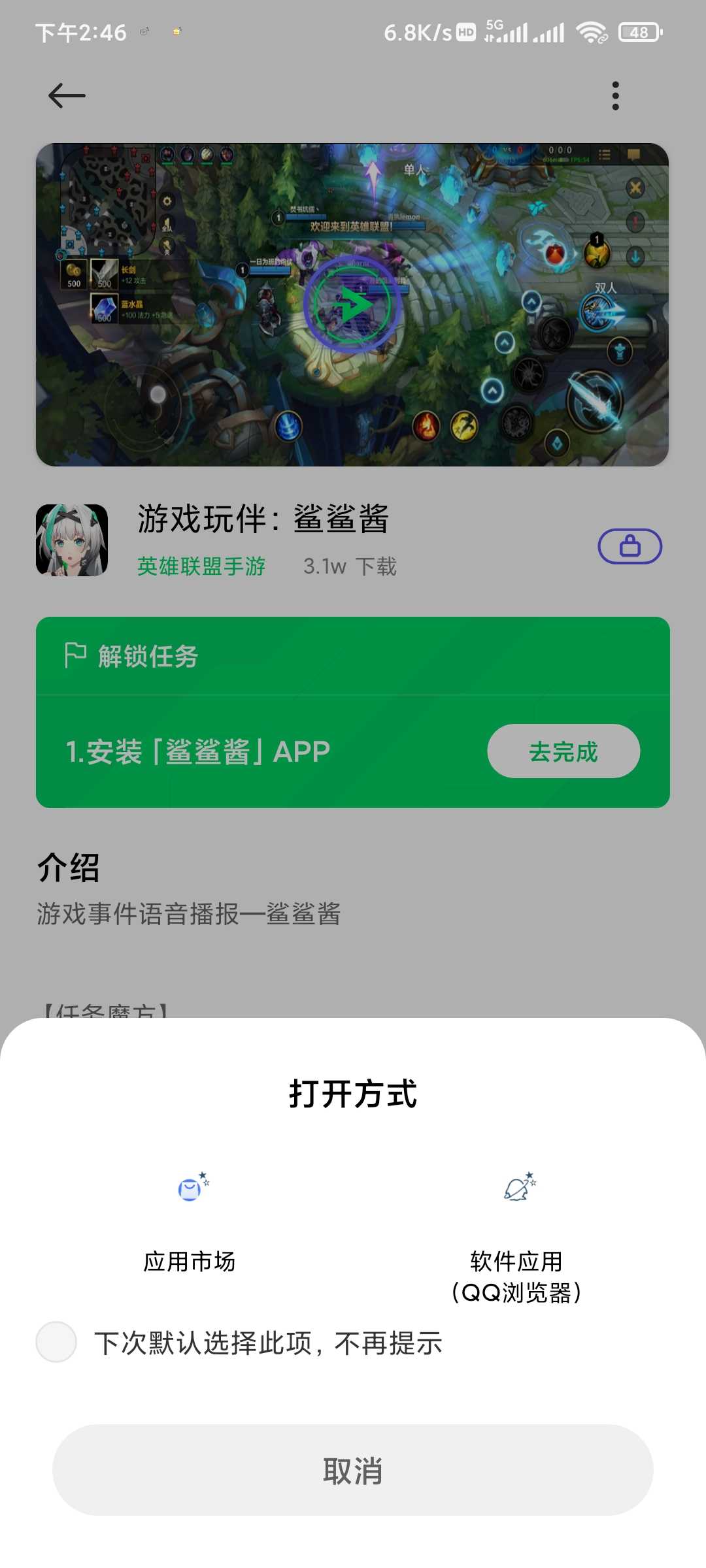Check 下次默认选择此项 option

(x=56, y=1342)
